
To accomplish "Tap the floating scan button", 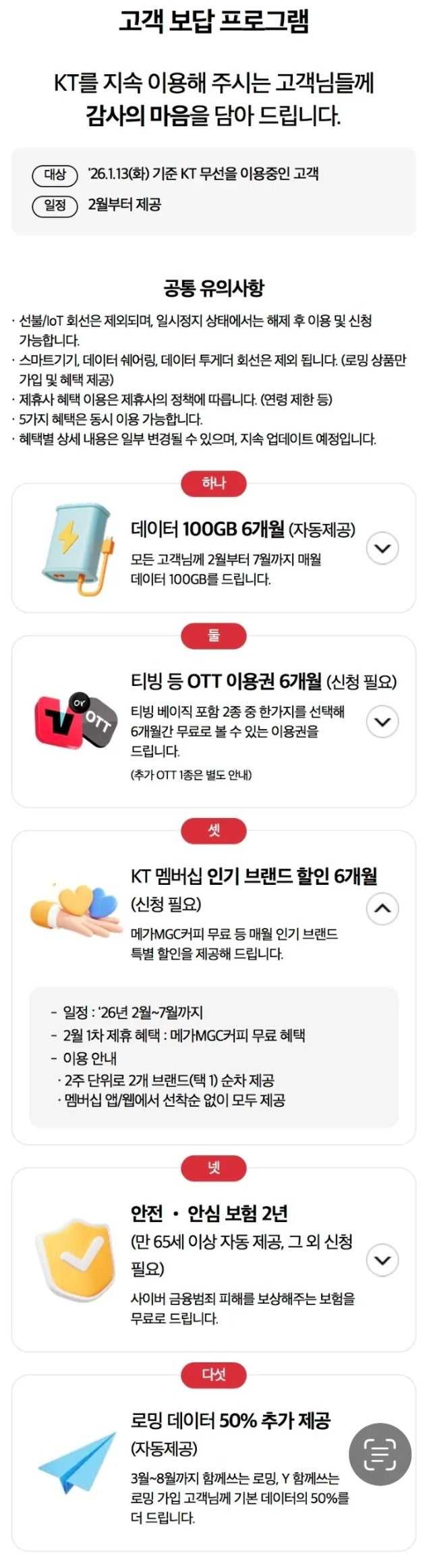I will click(380, 1453).
